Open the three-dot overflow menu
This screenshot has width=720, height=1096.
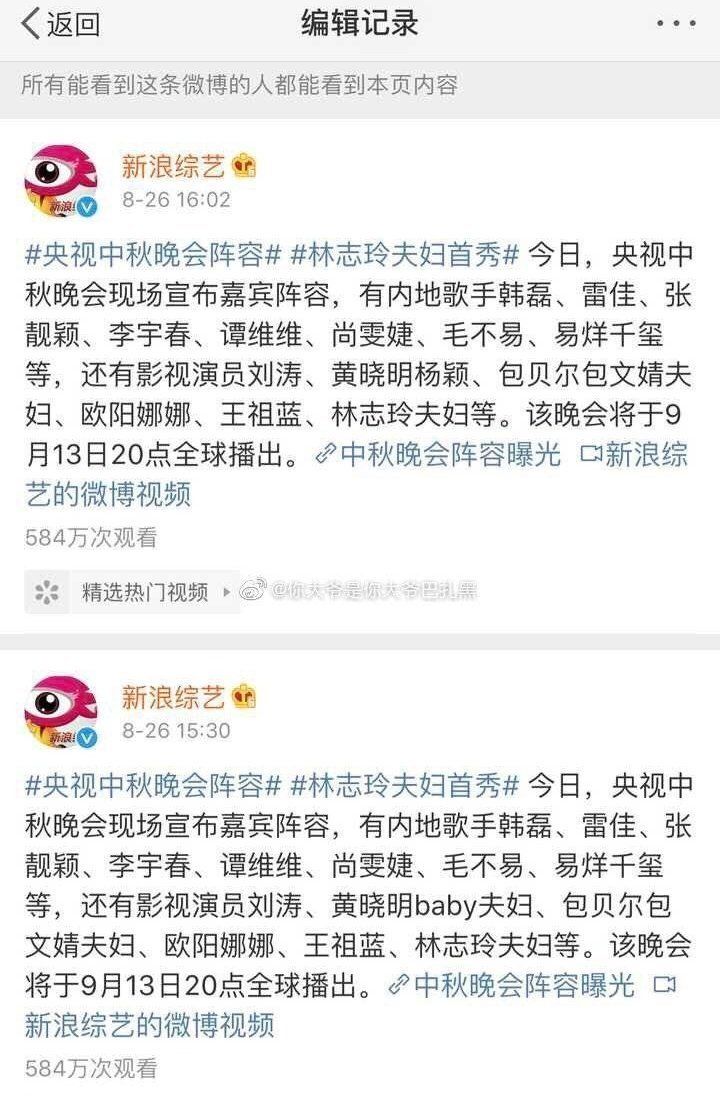coord(675,24)
